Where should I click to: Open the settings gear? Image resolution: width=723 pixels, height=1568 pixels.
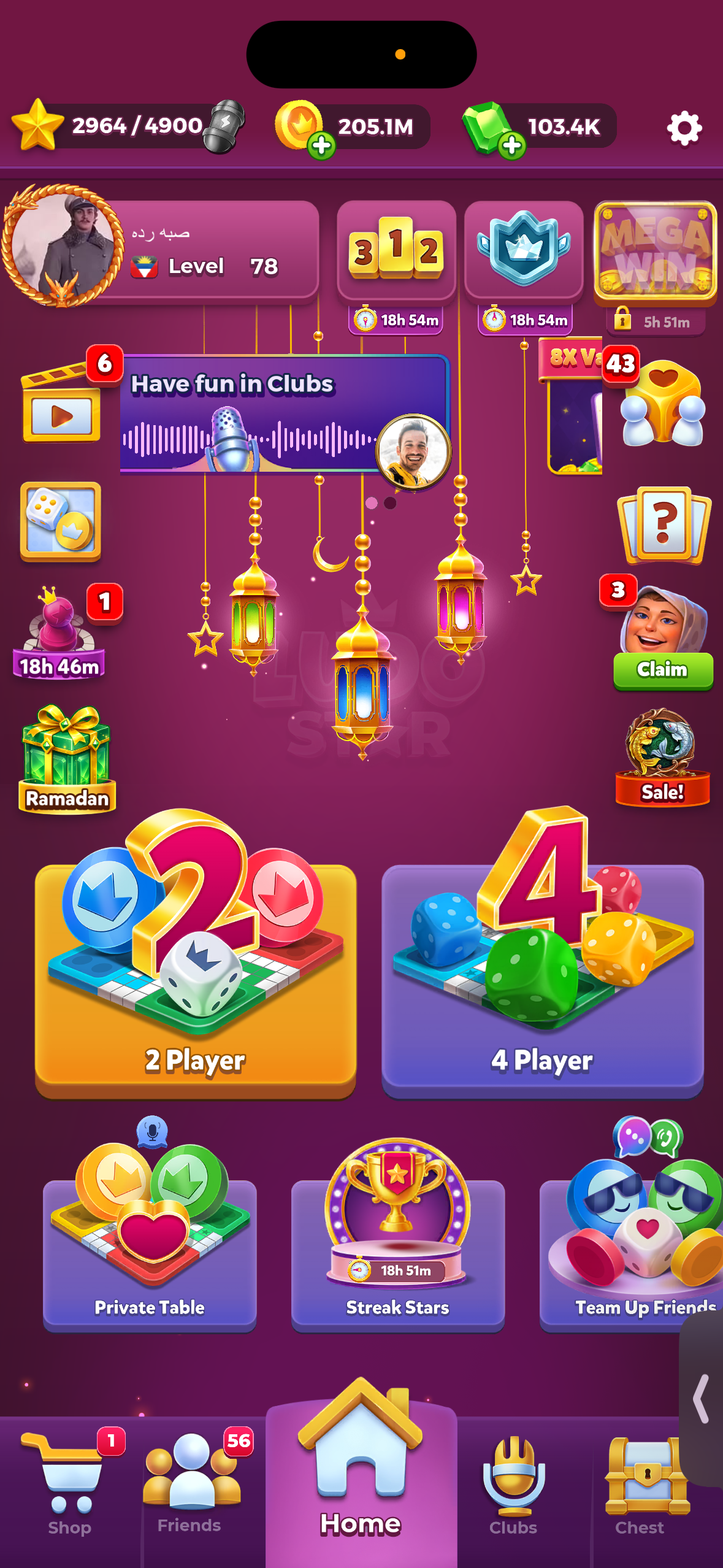tap(684, 128)
